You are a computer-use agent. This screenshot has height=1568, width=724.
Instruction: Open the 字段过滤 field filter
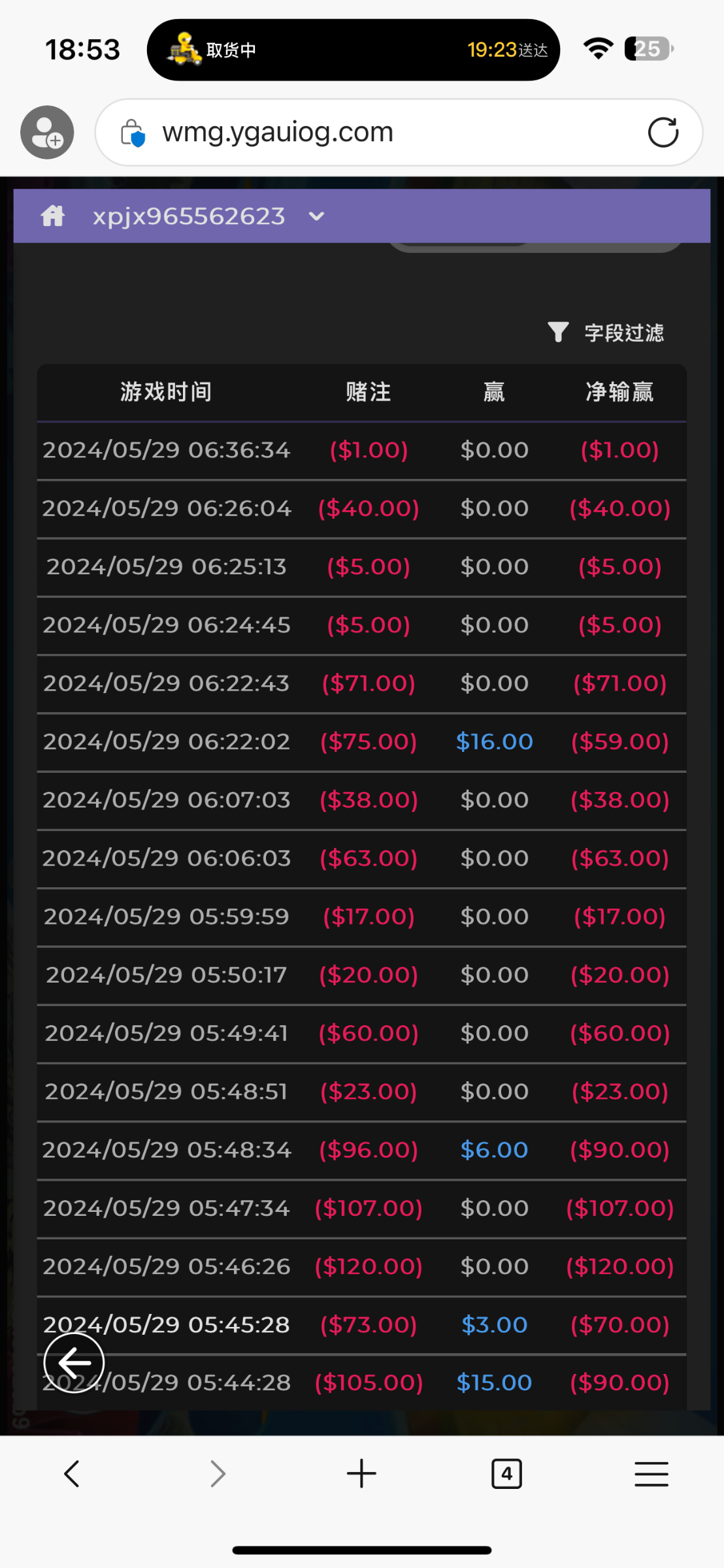(x=606, y=333)
